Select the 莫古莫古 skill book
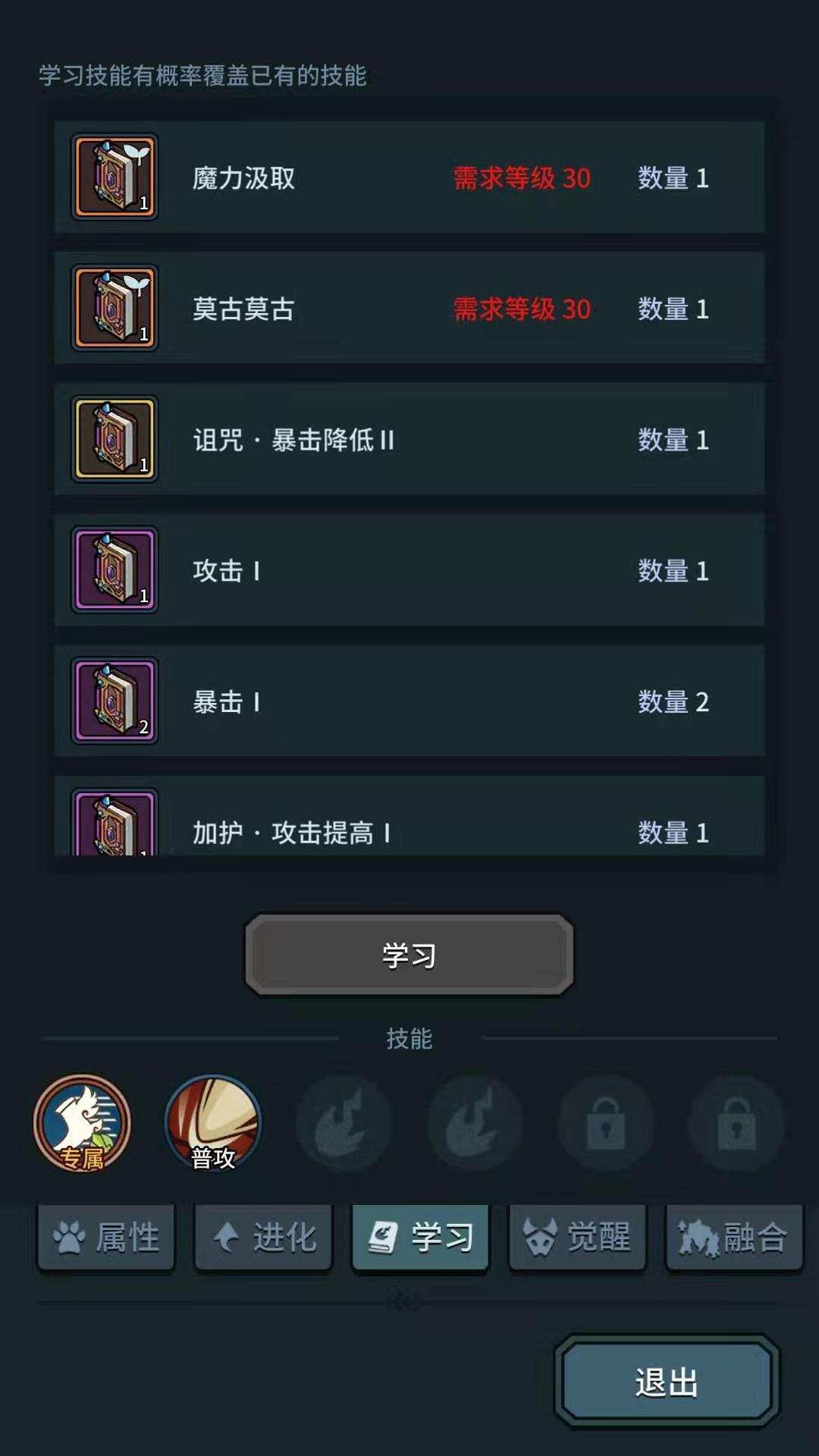Viewport: 819px width, 1456px height. point(409,308)
